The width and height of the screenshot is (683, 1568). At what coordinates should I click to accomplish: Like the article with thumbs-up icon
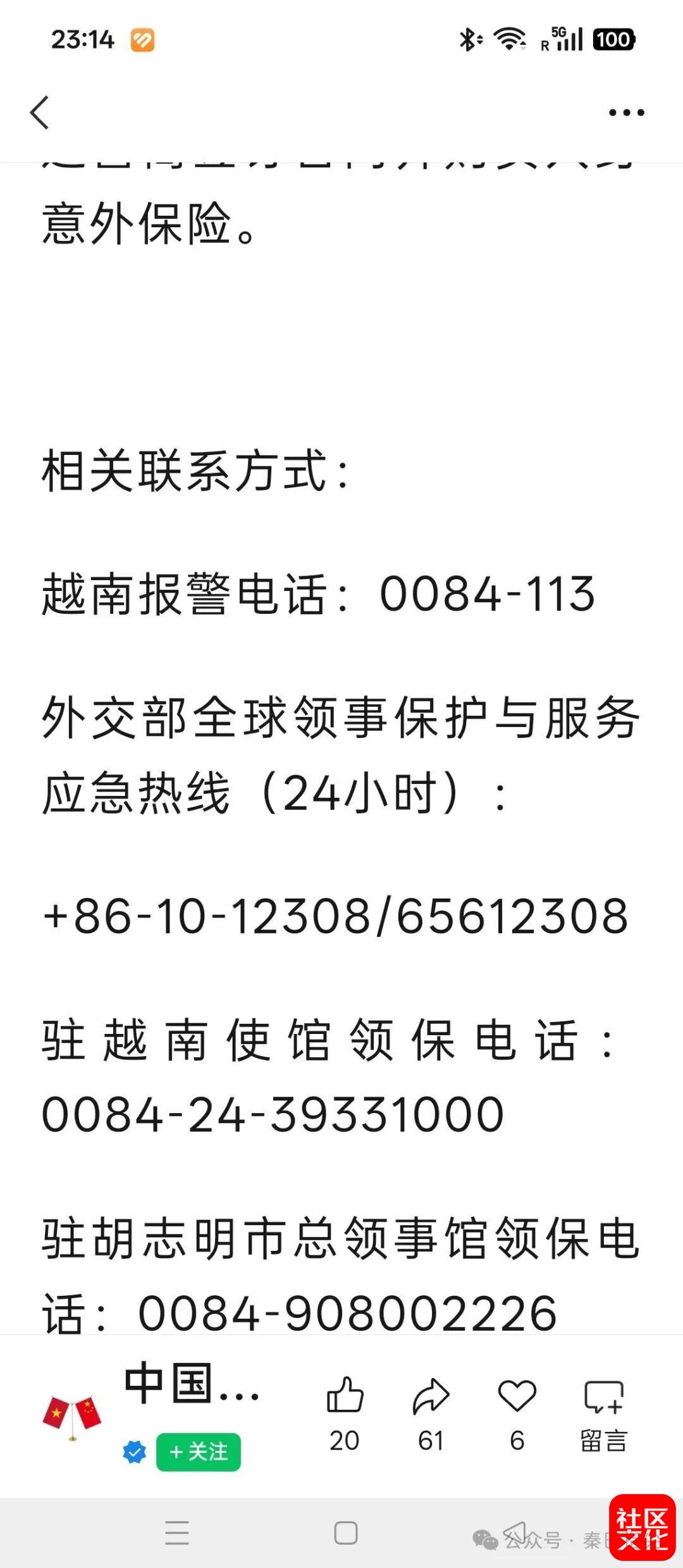pyautogui.click(x=345, y=1395)
